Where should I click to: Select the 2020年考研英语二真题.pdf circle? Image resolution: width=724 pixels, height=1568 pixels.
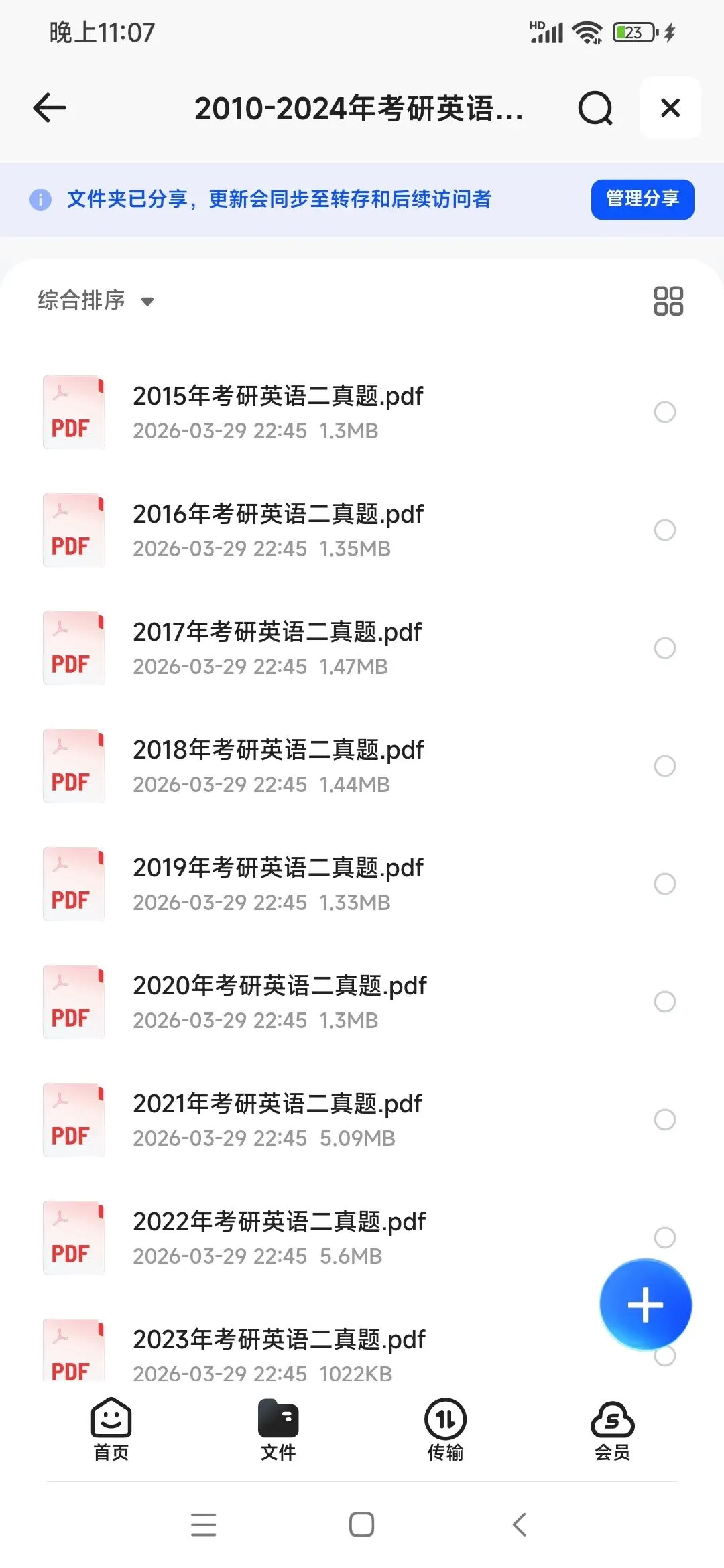coord(664,1002)
